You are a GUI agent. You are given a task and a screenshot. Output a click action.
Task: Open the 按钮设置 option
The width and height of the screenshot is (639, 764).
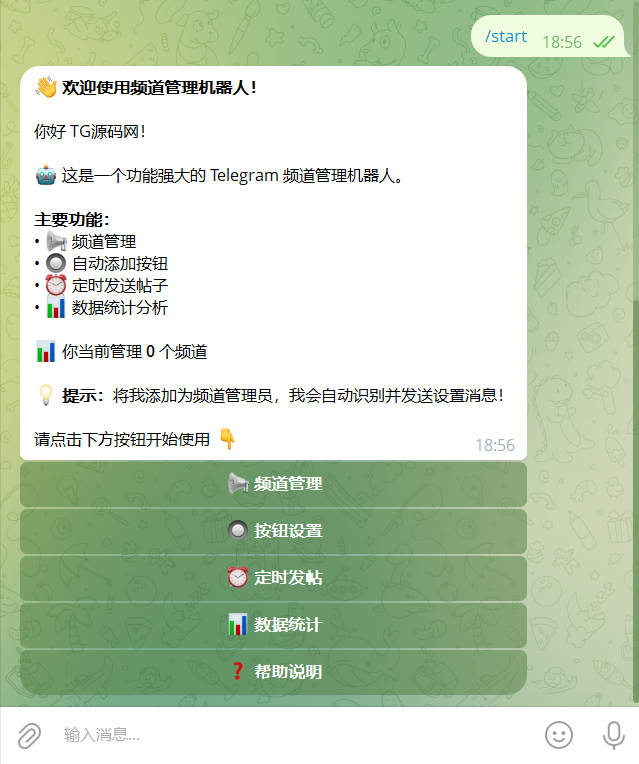click(x=273, y=531)
